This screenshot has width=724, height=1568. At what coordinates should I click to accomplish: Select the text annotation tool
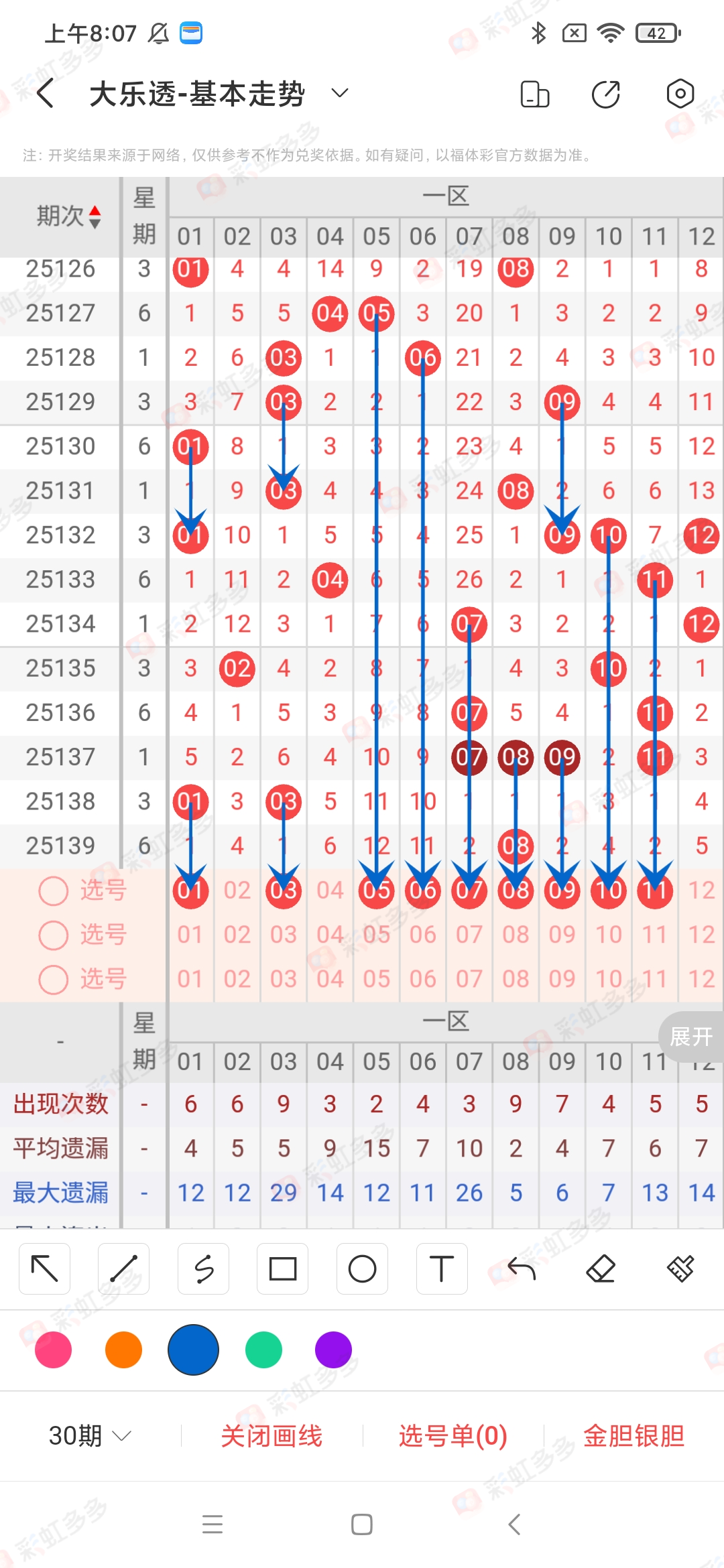[x=442, y=1268]
